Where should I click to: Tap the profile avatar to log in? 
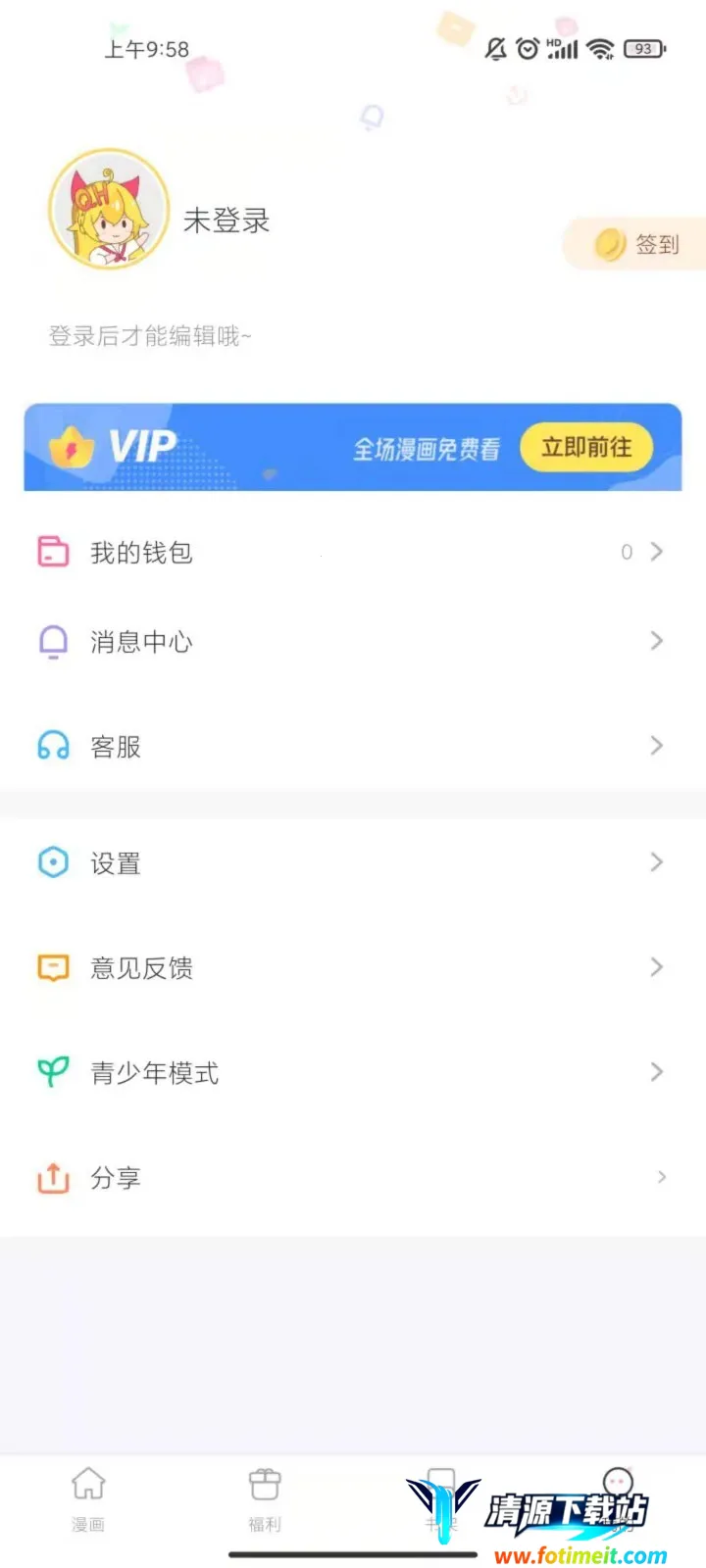pos(109,210)
